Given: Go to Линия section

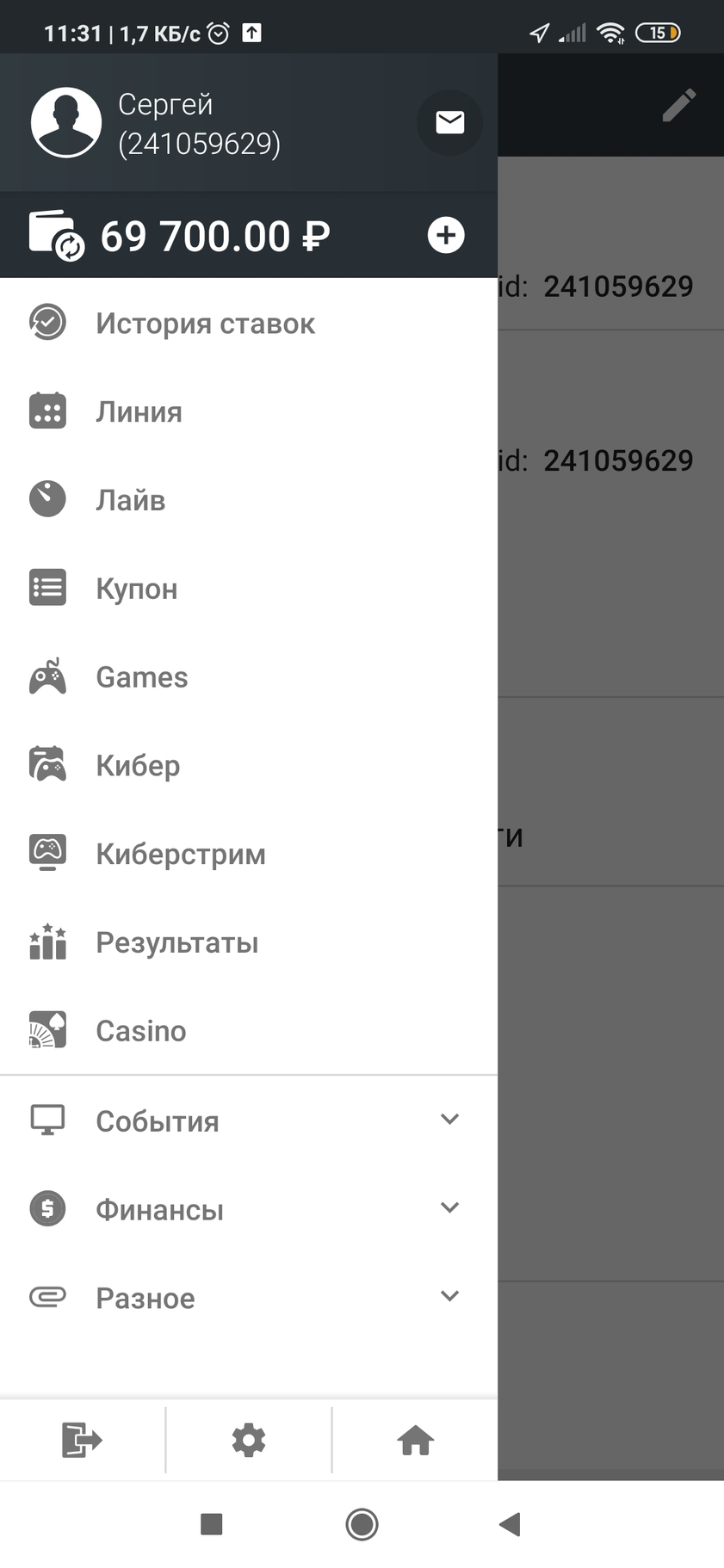Looking at the screenshot, I should click(249, 411).
